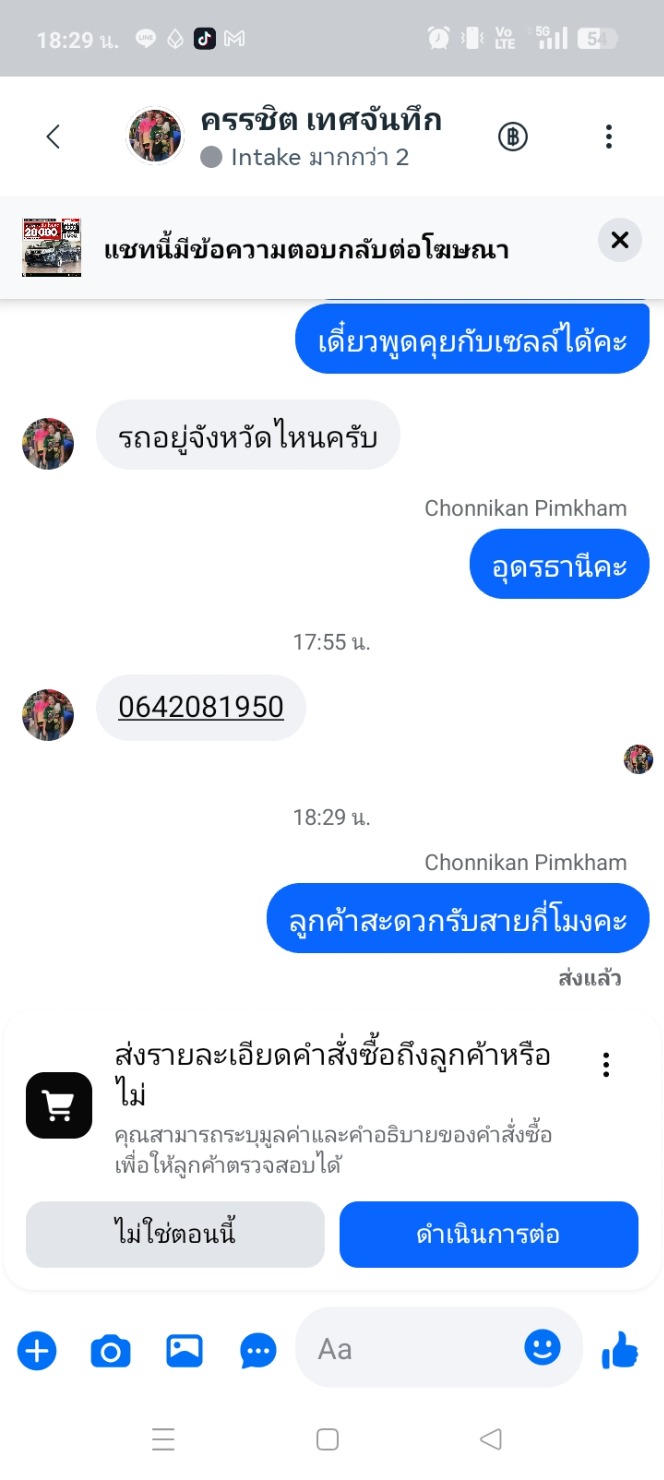Tap ดำเนินการต่อ to continue order details
Image resolution: width=664 pixels, height=1480 pixels.
[488, 1234]
